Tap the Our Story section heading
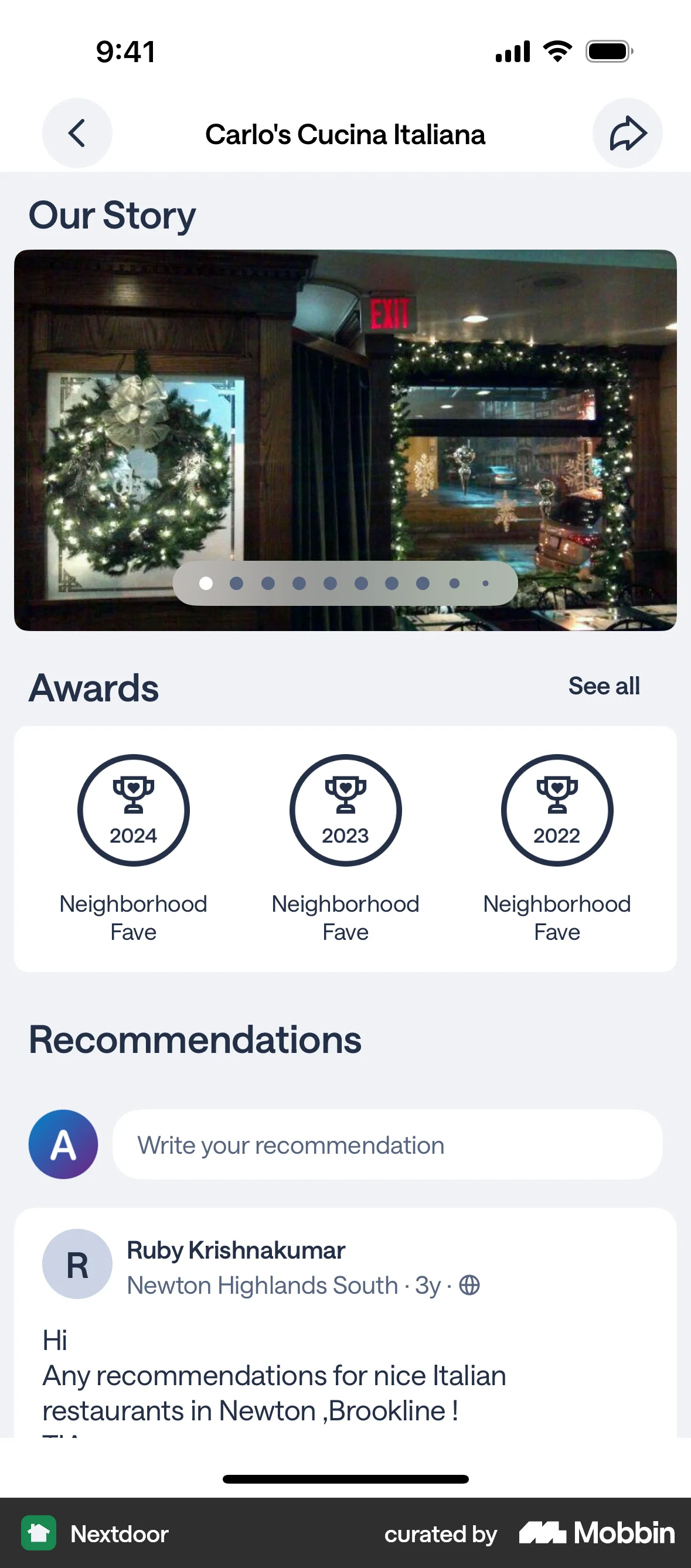The height and width of the screenshot is (1568, 691). (x=111, y=214)
